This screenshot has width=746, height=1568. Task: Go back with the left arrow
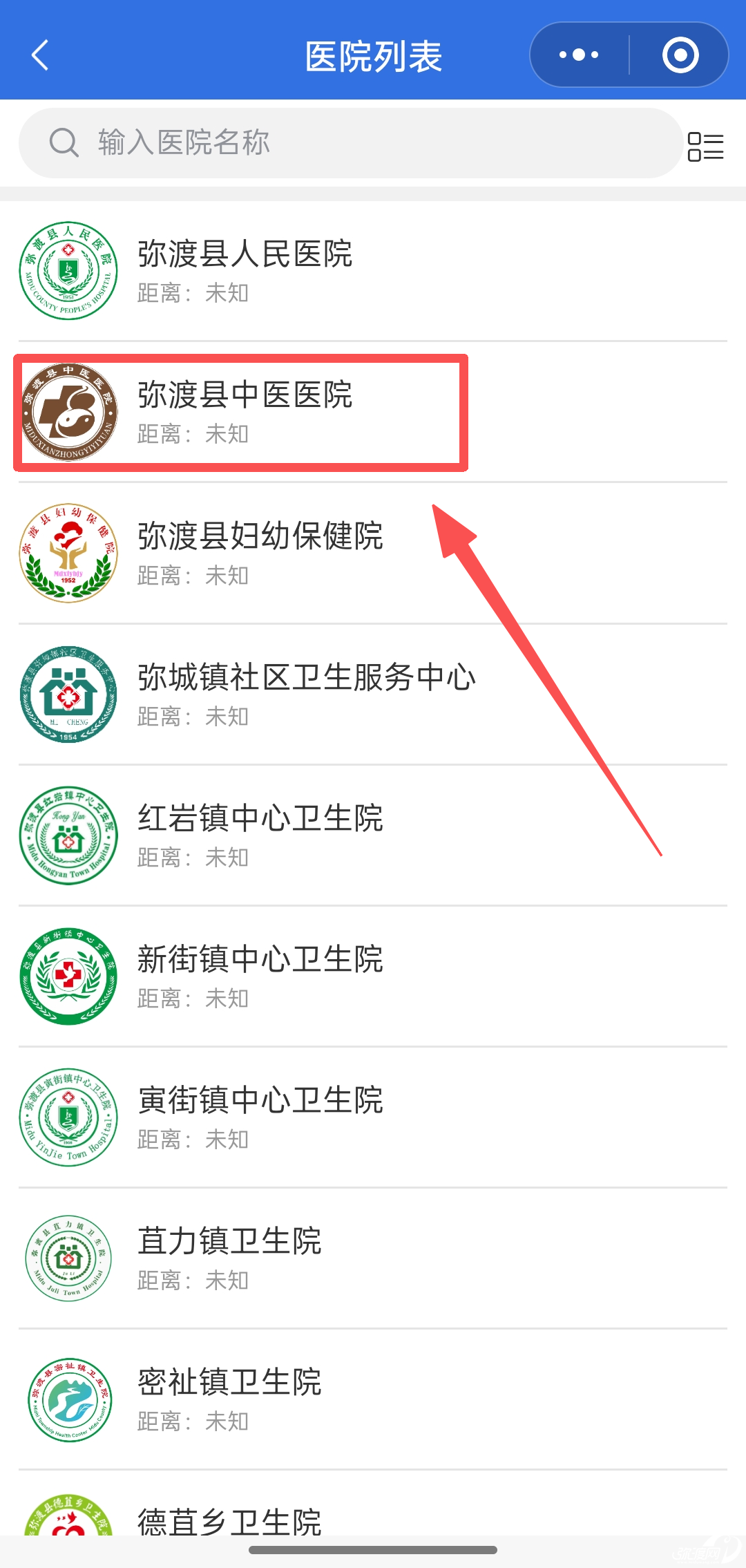pyautogui.click(x=39, y=55)
